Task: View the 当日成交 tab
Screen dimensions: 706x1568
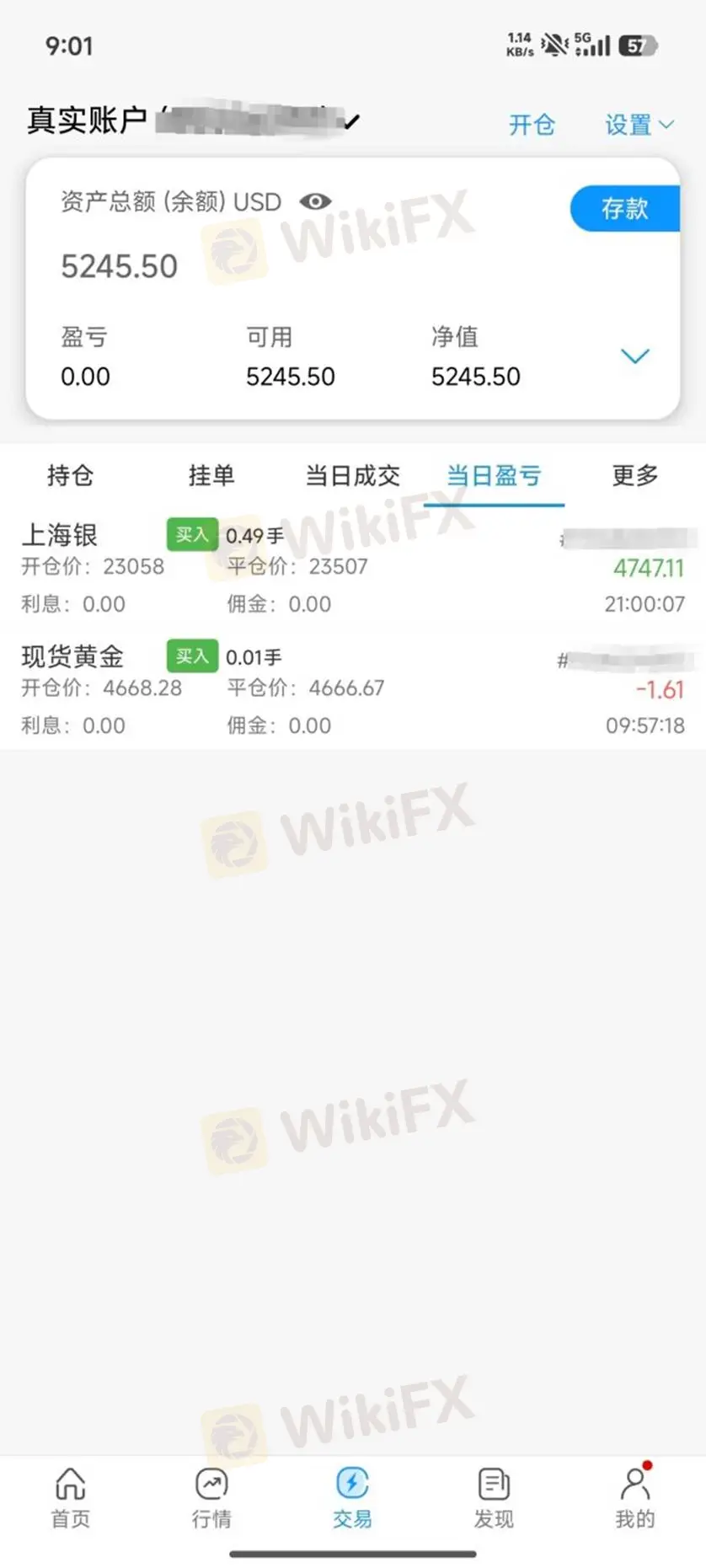Action: (x=352, y=476)
